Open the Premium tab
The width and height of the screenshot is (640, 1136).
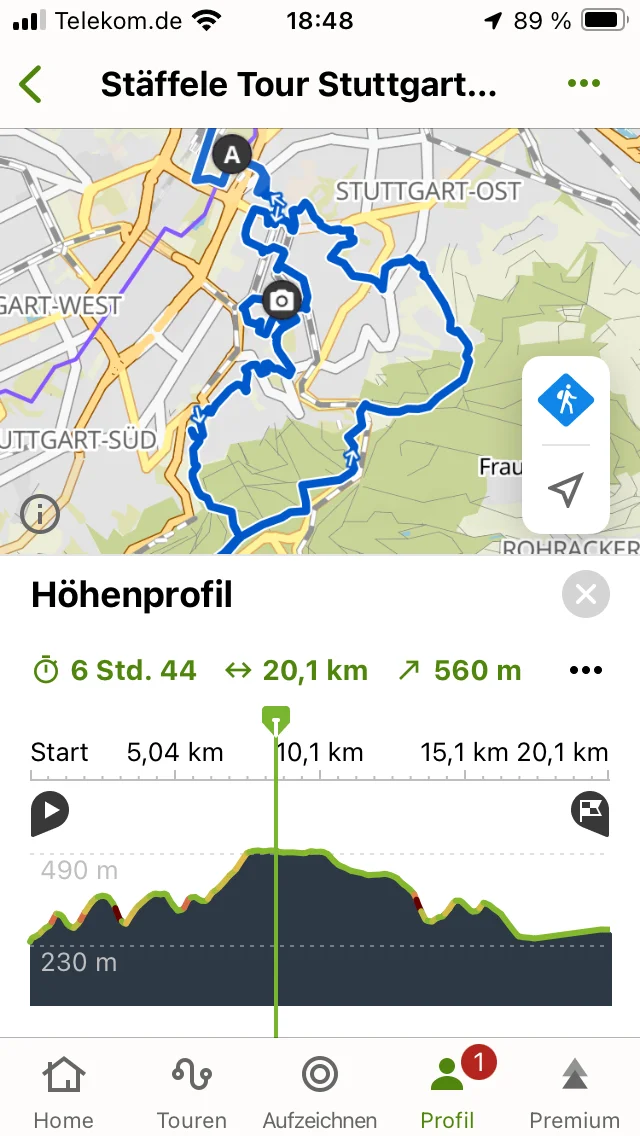(574, 1092)
